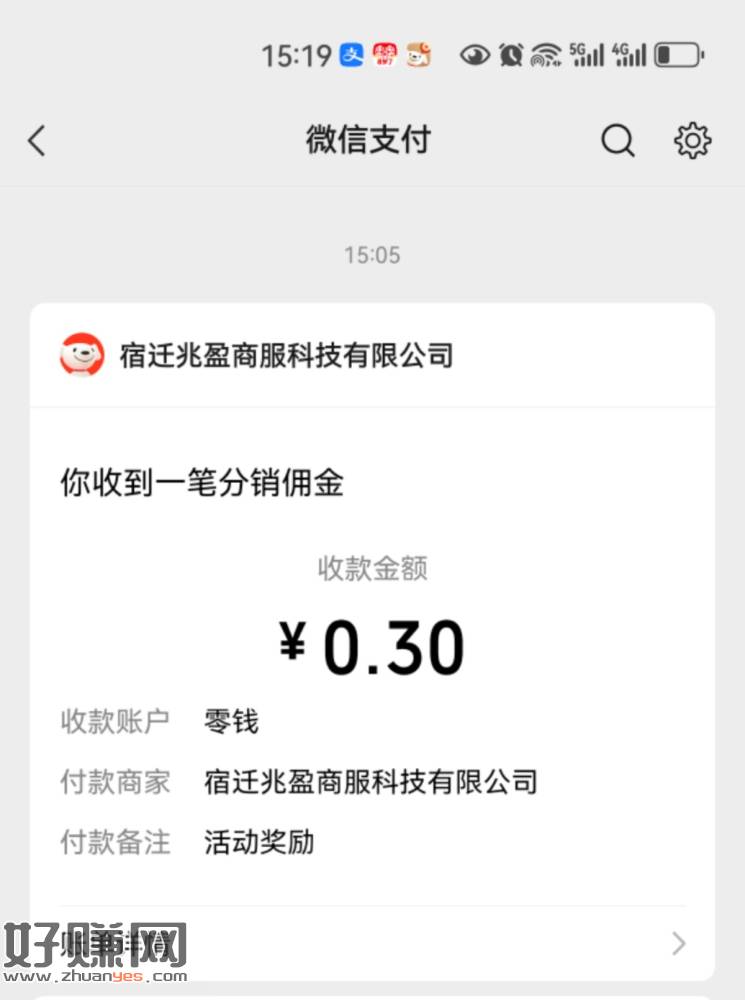This screenshot has width=745, height=1000.
Task: Go back from the 微信支付 screen
Action: (x=37, y=141)
